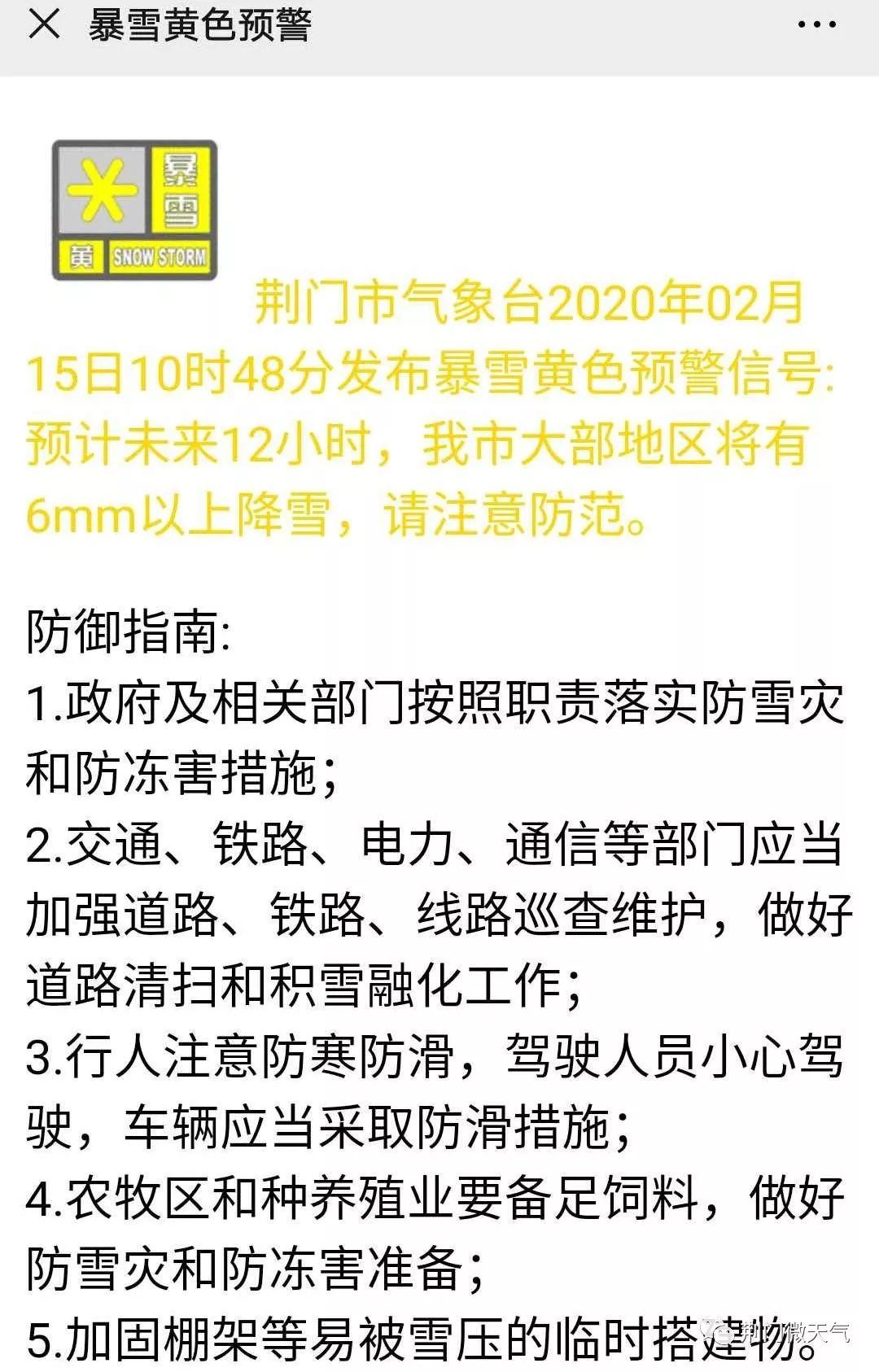Close the 暴雪黄色预警 page

point(44,24)
